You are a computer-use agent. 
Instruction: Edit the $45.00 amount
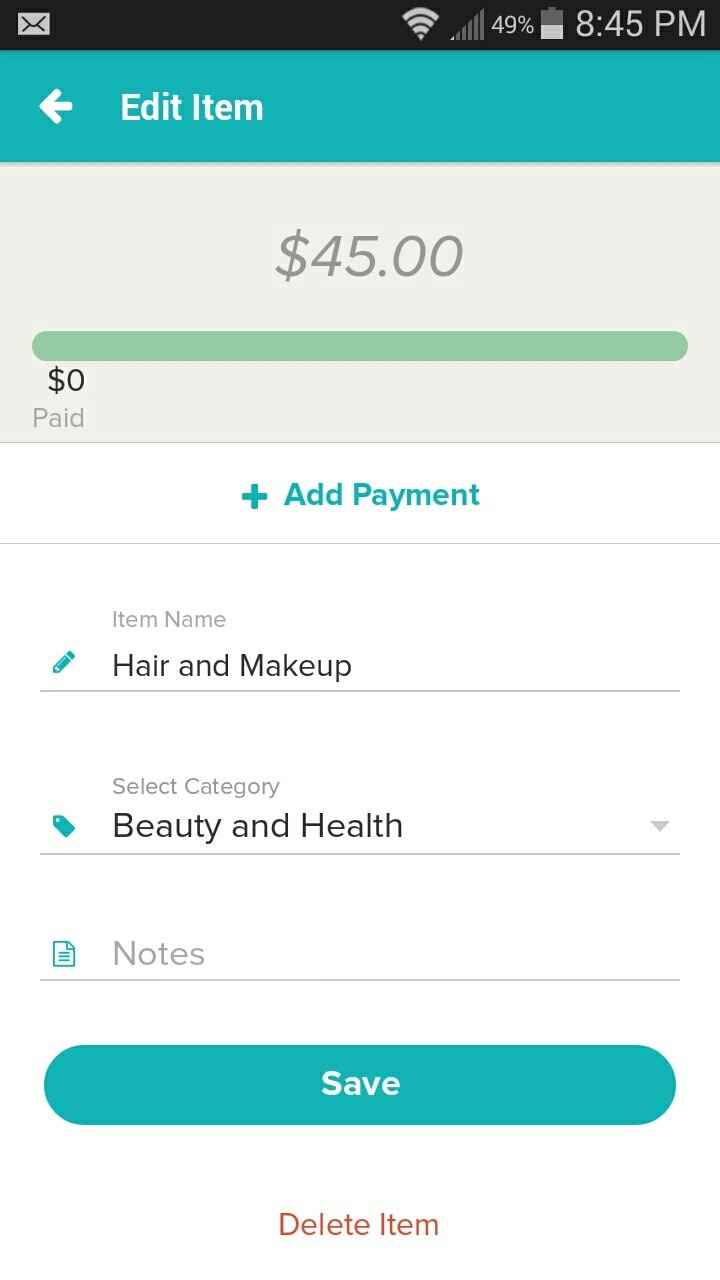pos(368,256)
